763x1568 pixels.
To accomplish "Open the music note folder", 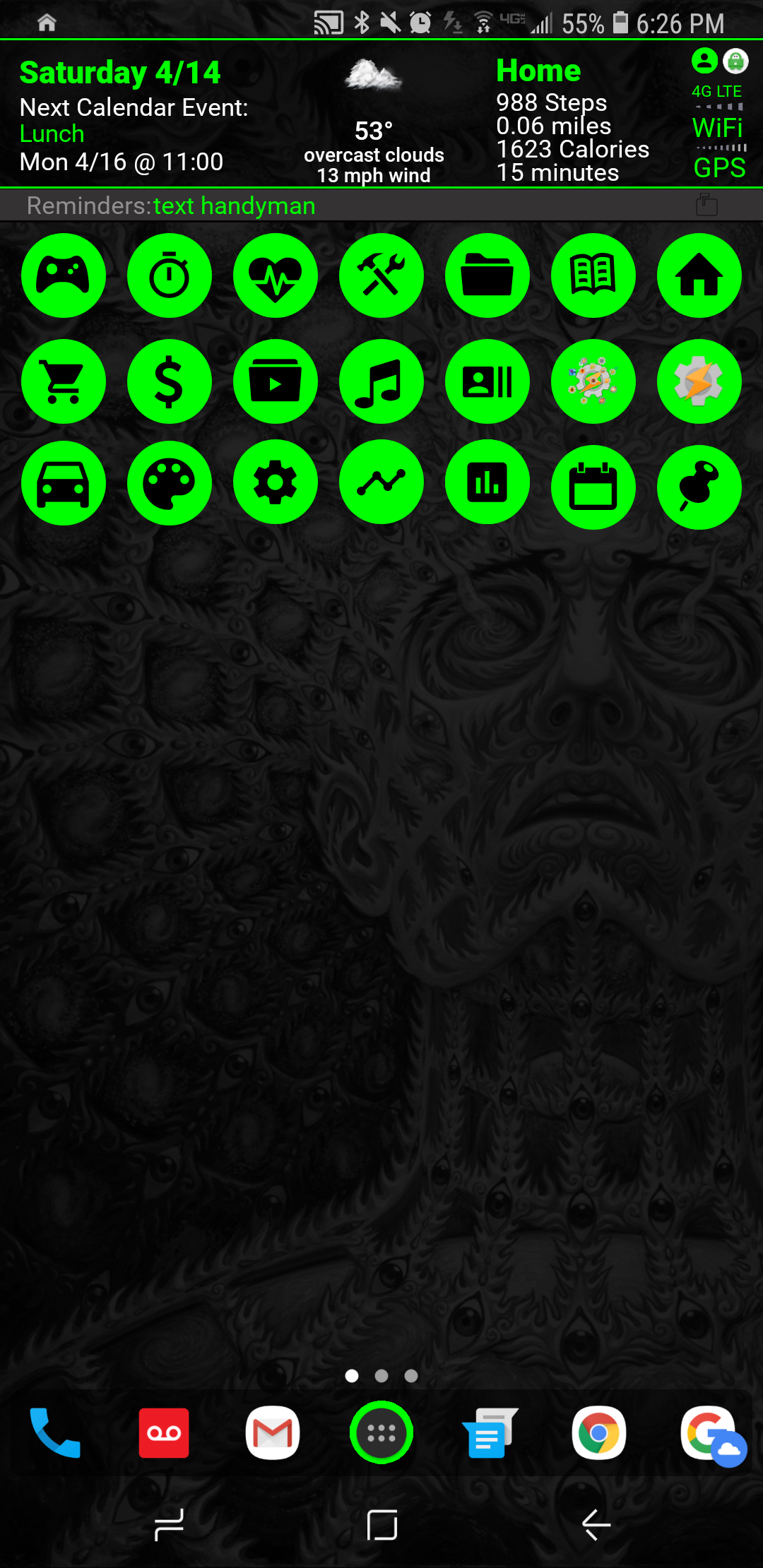I will (x=381, y=381).
